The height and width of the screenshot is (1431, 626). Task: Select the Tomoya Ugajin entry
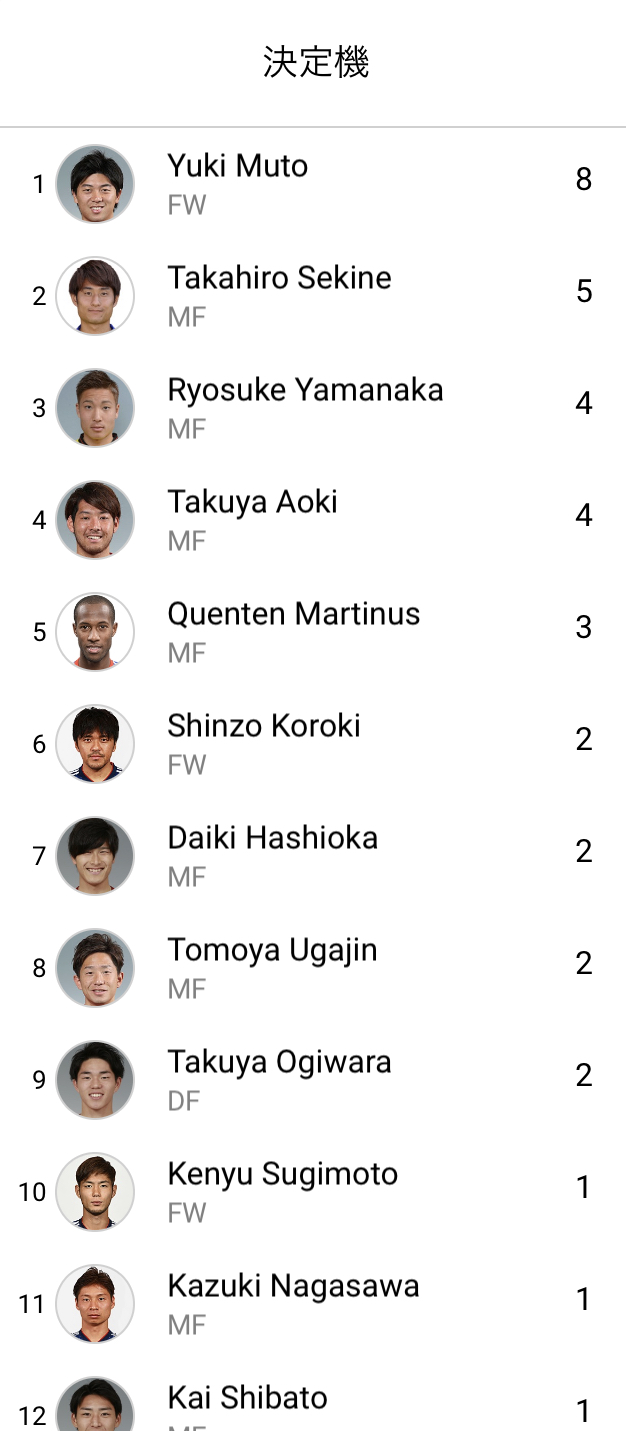point(313,968)
